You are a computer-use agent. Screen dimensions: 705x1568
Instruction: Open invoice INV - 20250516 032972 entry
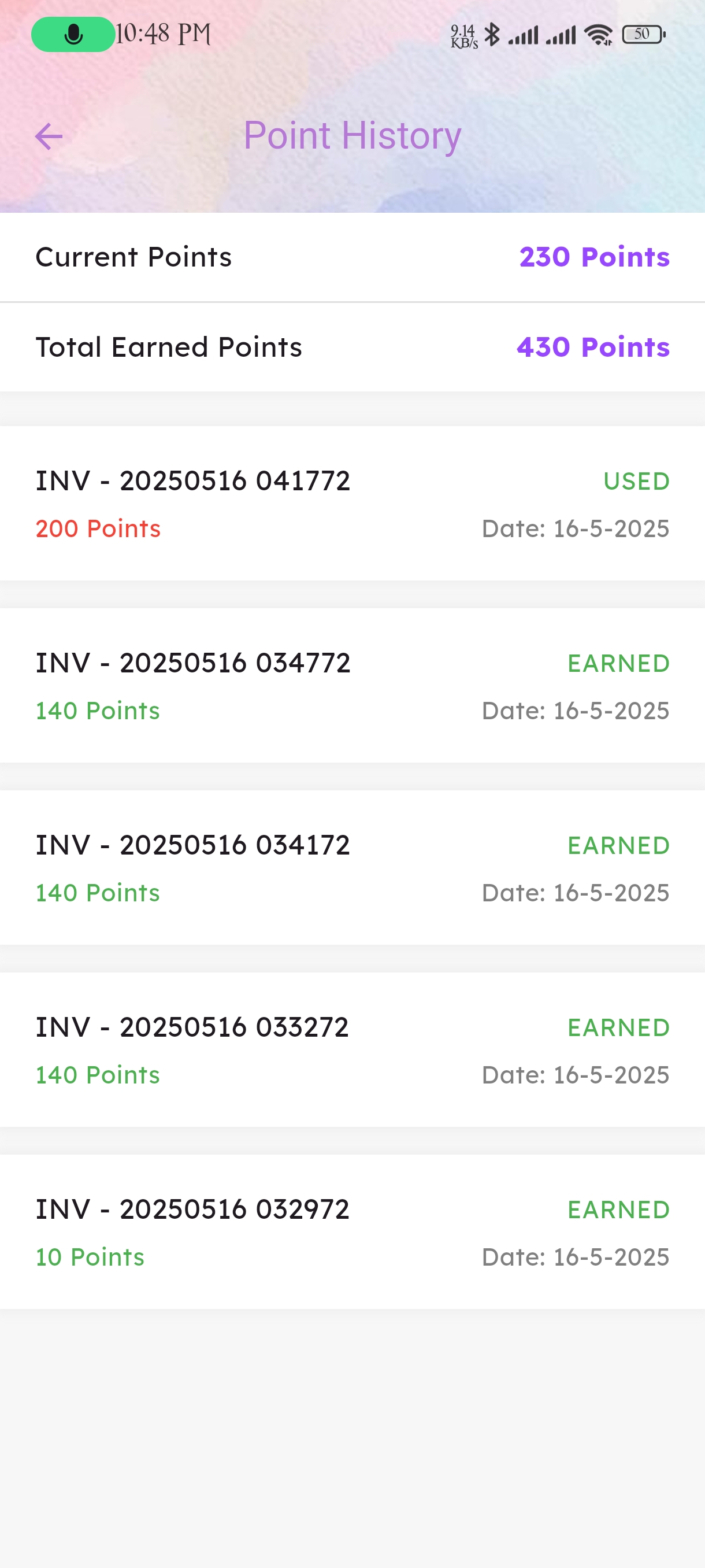tap(352, 1232)
